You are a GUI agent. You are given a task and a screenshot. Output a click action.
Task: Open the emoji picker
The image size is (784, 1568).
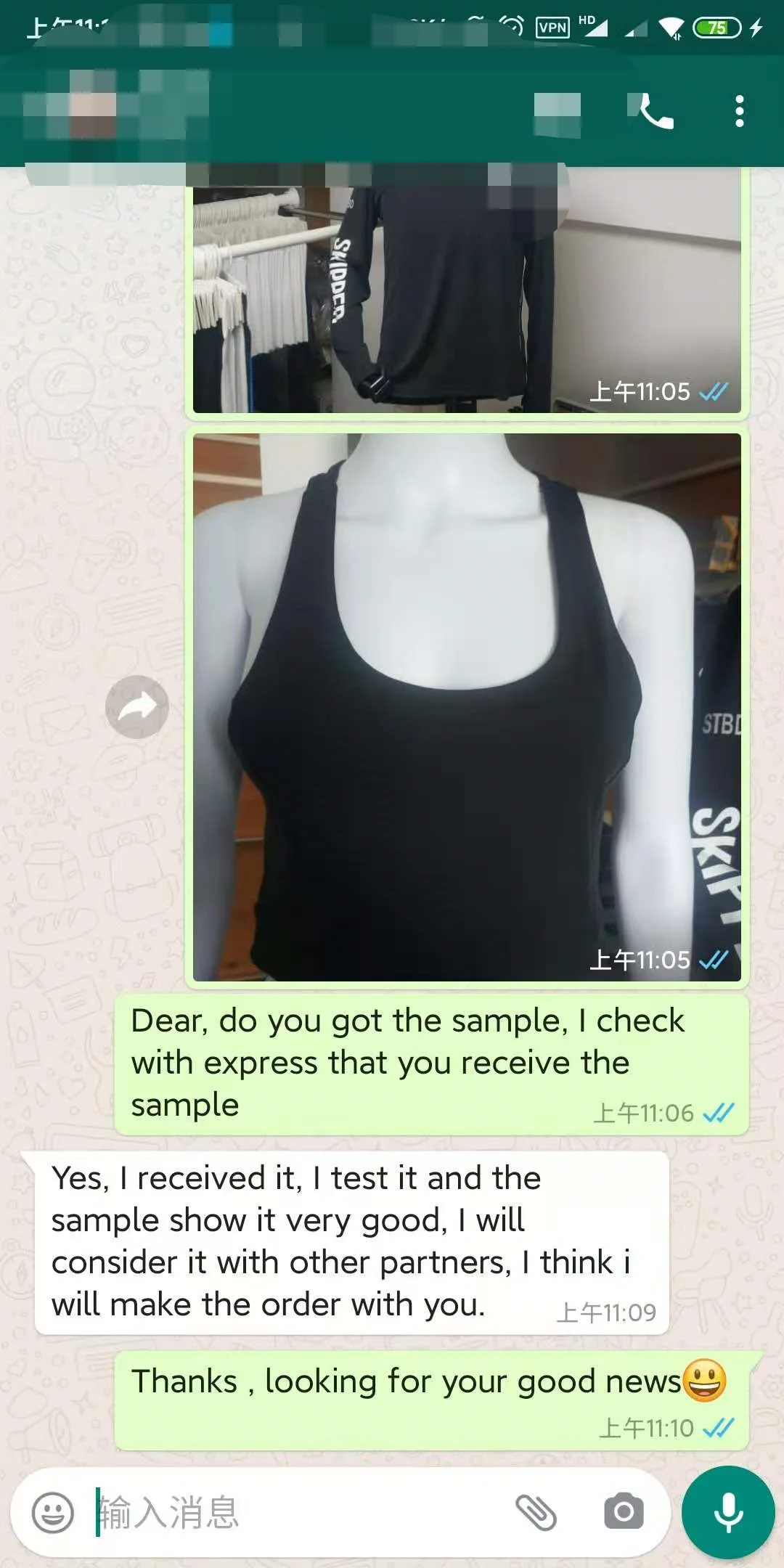point(53,1513)
